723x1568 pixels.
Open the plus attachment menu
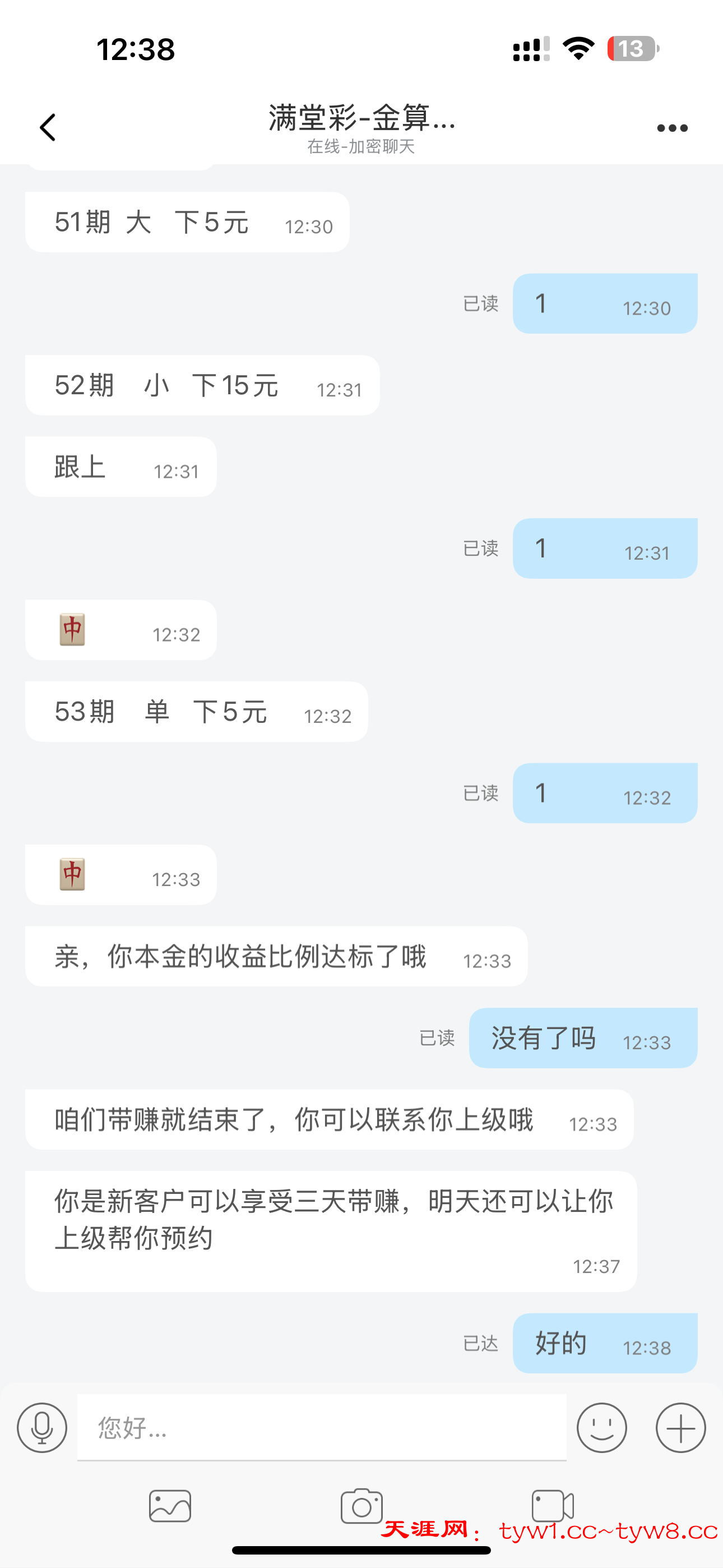tap(680, 1427)
